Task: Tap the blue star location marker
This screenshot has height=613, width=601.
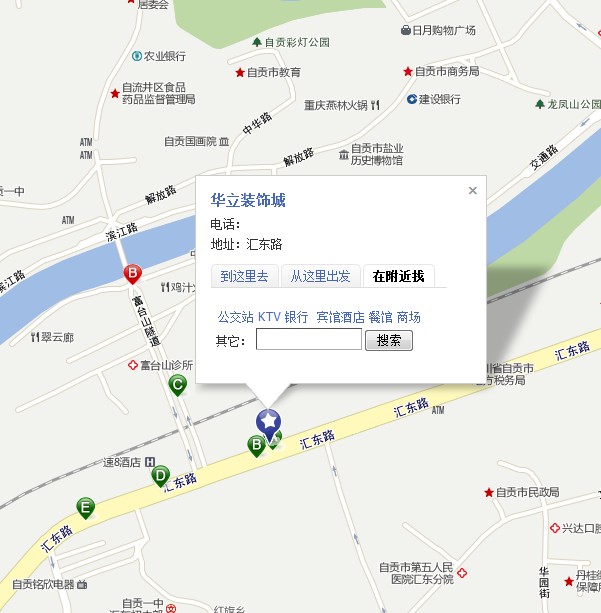Action: coord(269,422)
